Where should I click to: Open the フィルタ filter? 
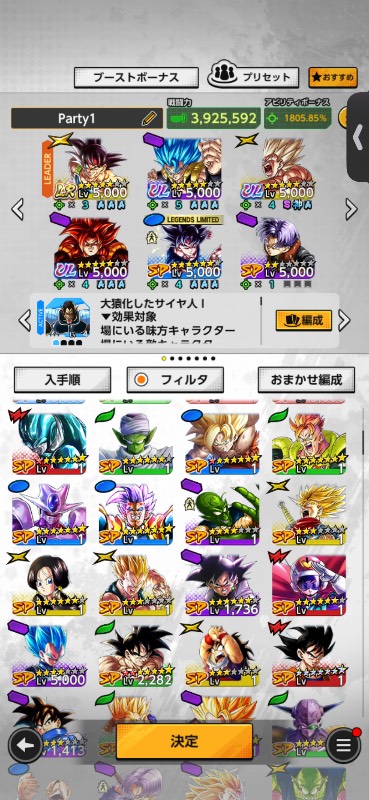[175, 380]
